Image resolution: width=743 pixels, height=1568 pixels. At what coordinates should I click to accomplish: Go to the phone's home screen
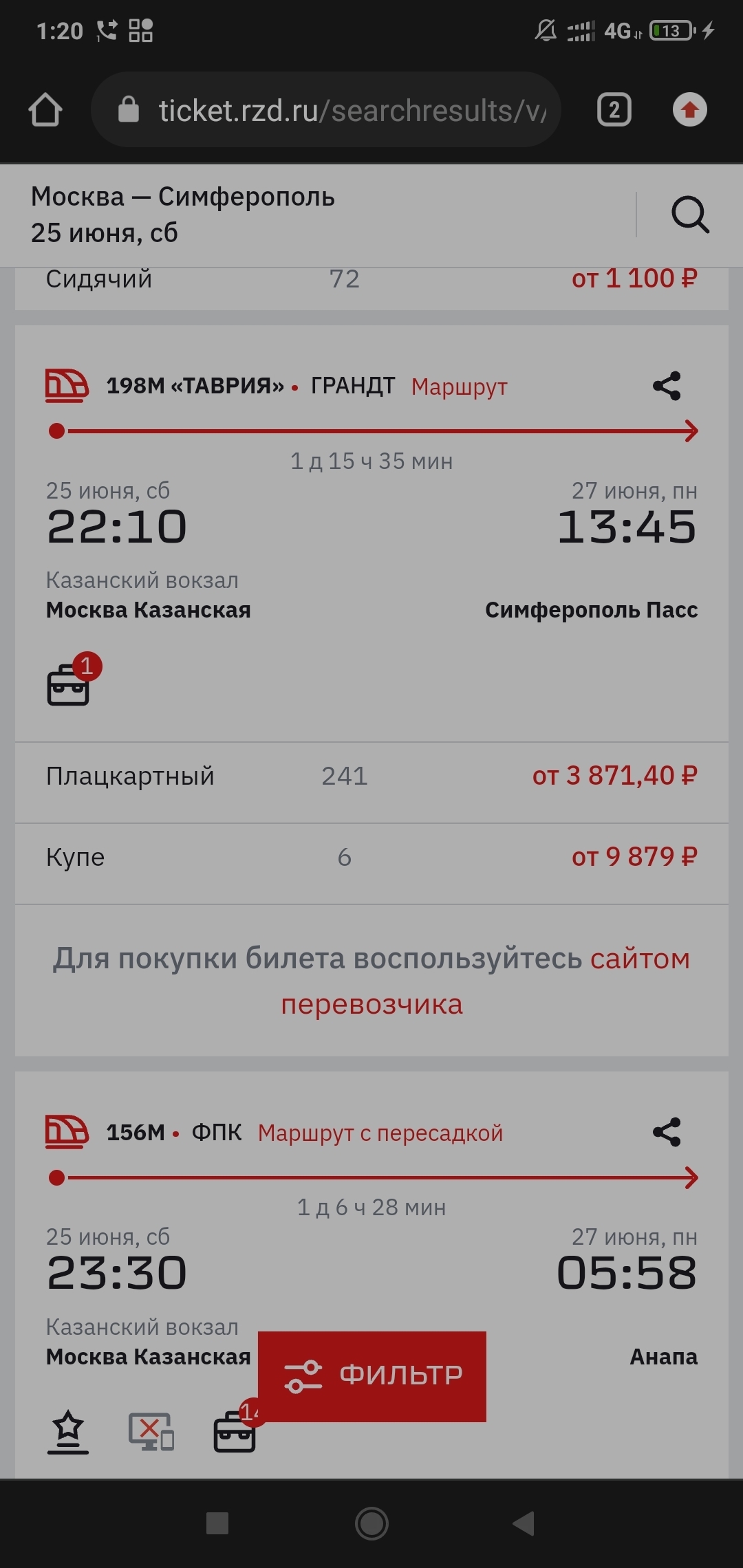tap(371, 1523)
